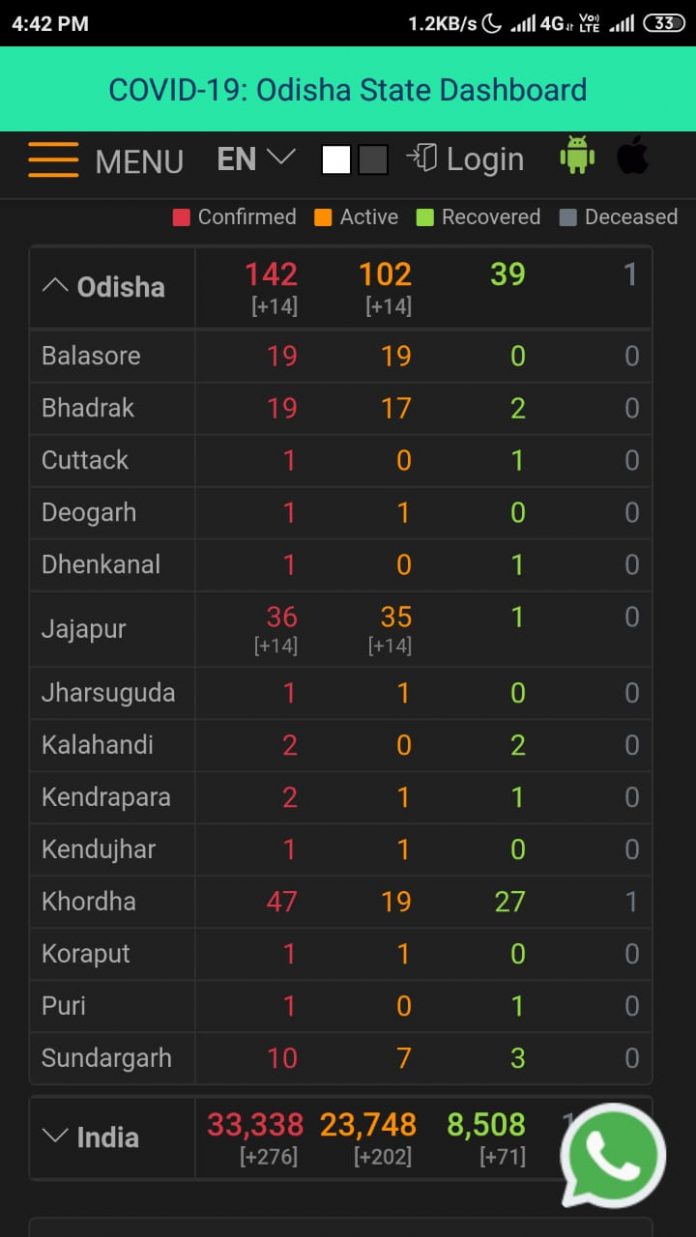Open the EN language dropdown
Image resolution: width=696 pixels, height=1237 pixels.
(256, 159)
